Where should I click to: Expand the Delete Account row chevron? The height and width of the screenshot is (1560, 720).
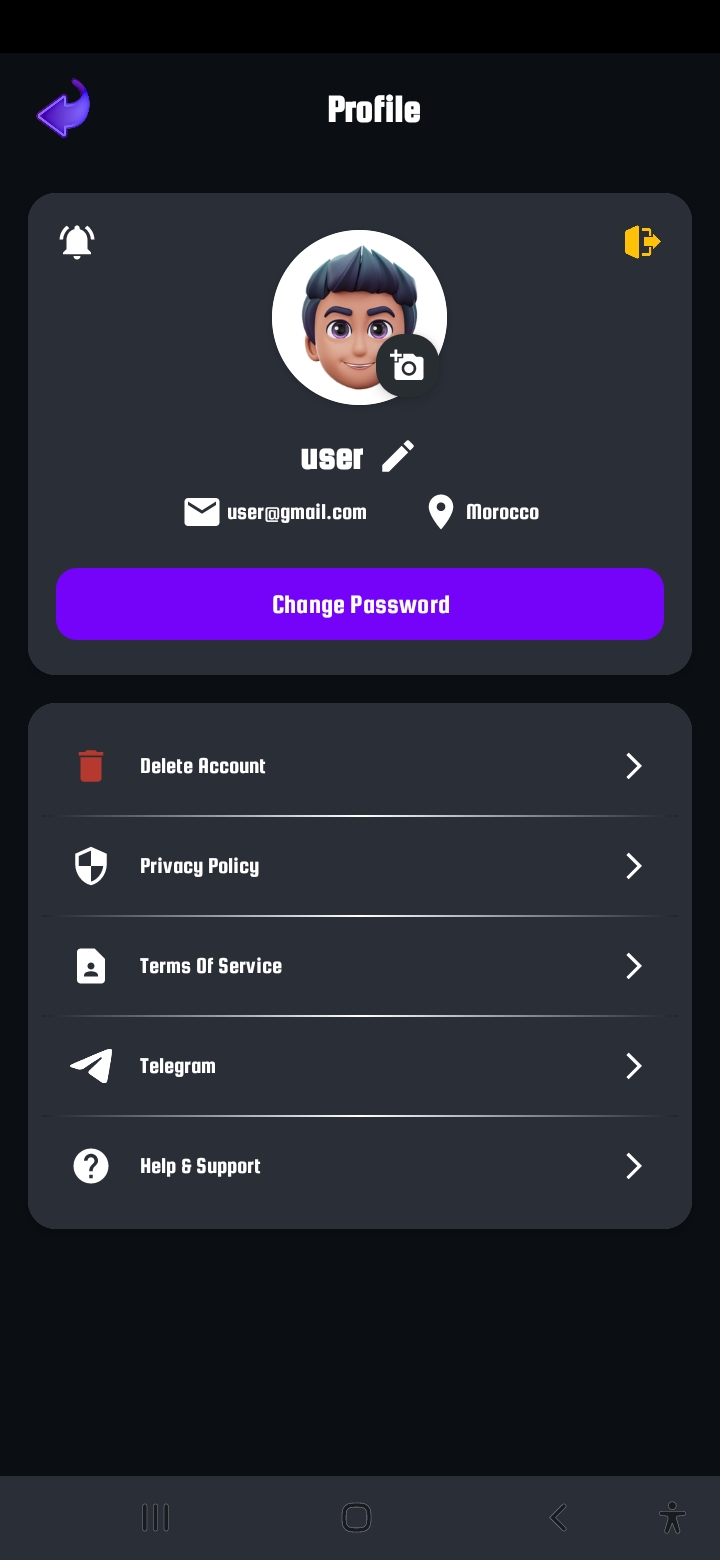(x=633, y=765)
